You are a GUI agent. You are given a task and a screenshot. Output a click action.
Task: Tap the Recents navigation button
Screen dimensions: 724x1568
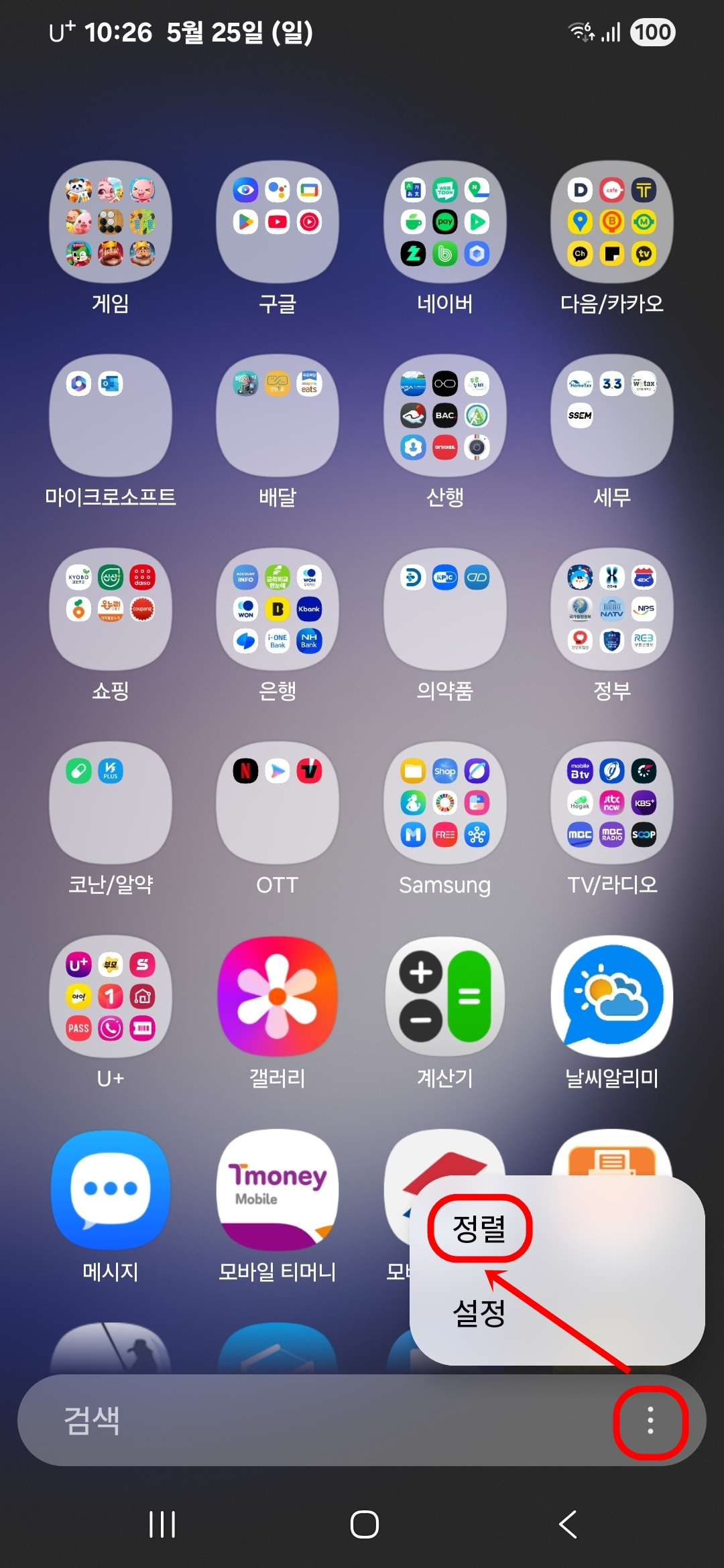point(161,1525)
